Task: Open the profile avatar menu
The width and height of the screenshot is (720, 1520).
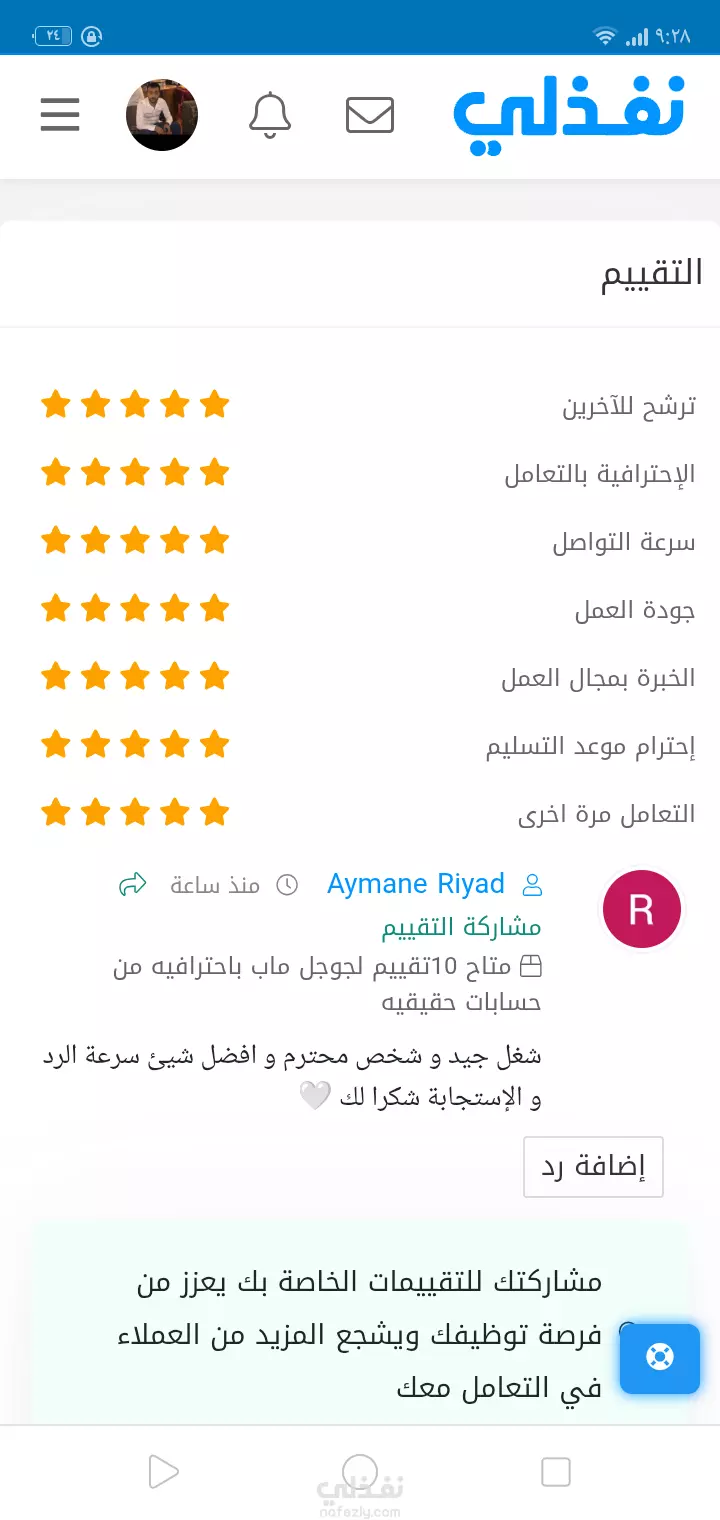Action: point(162,116)
